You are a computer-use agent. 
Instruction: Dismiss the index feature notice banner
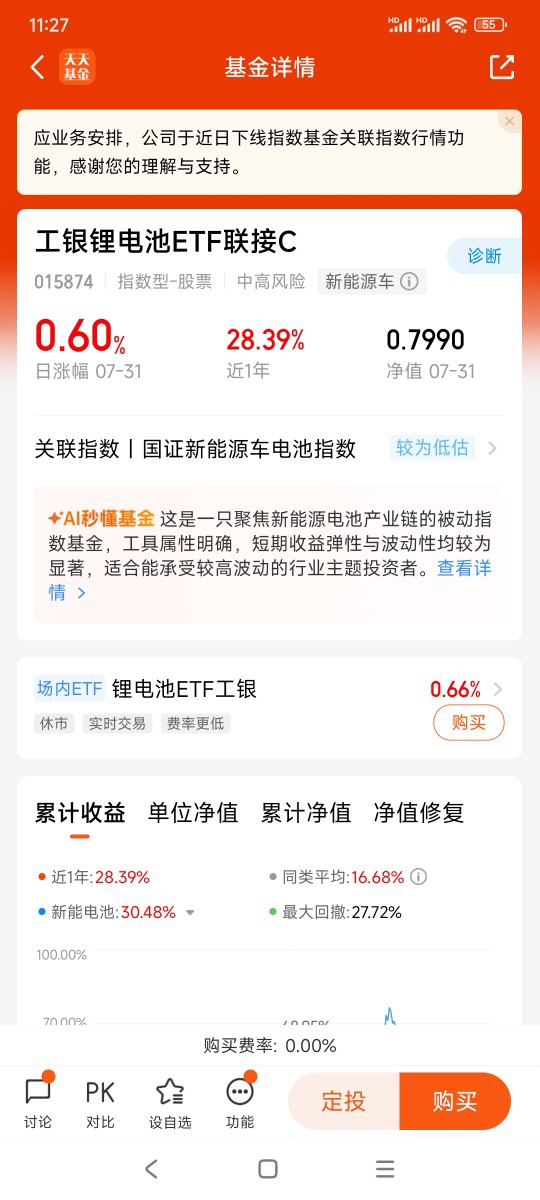pos(509,121)
